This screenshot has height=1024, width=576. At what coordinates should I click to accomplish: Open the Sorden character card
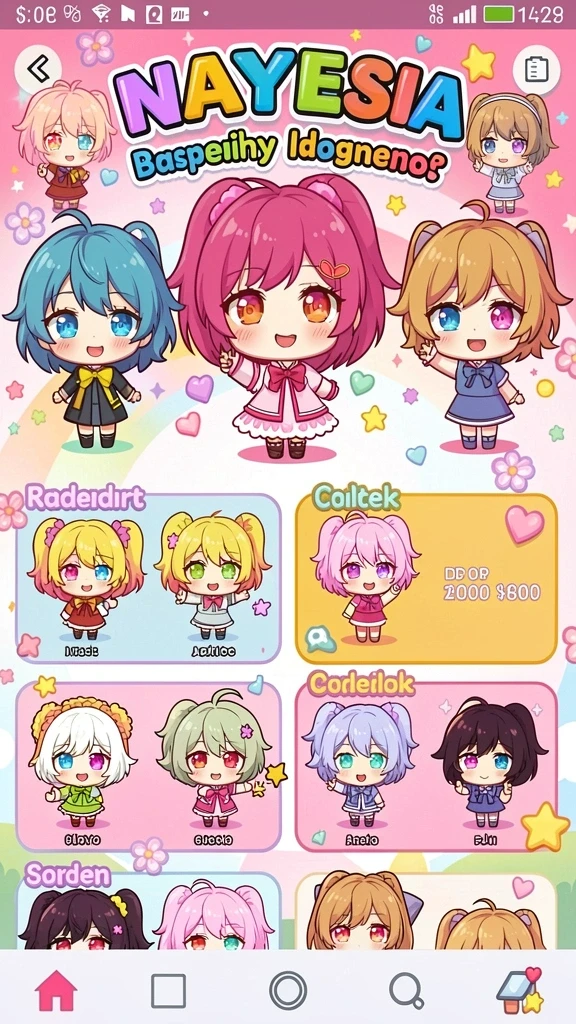(x=149, y=910)
